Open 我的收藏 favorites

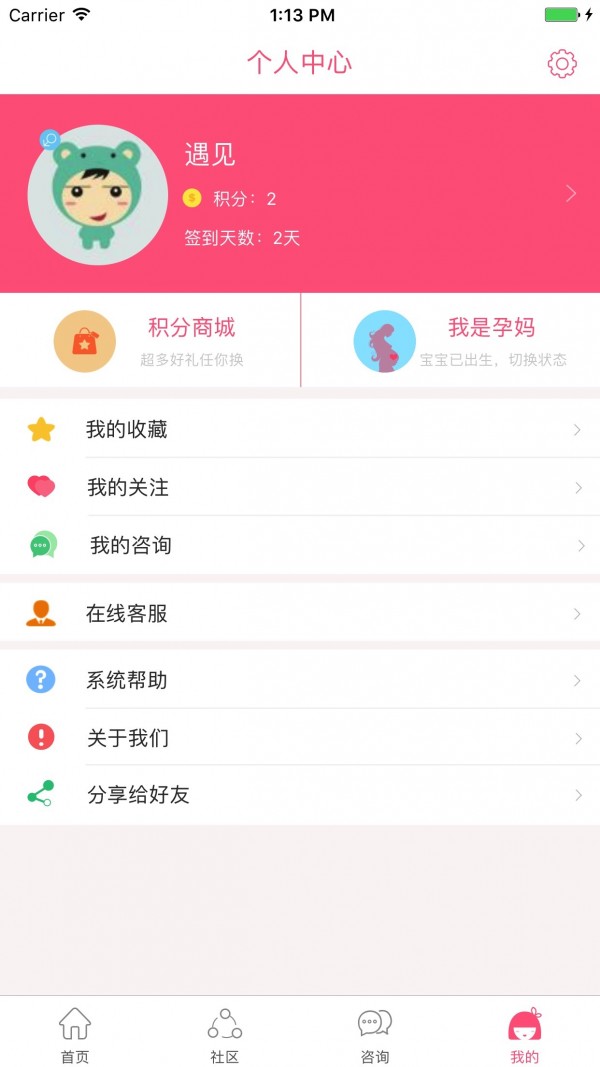(300, 430)
